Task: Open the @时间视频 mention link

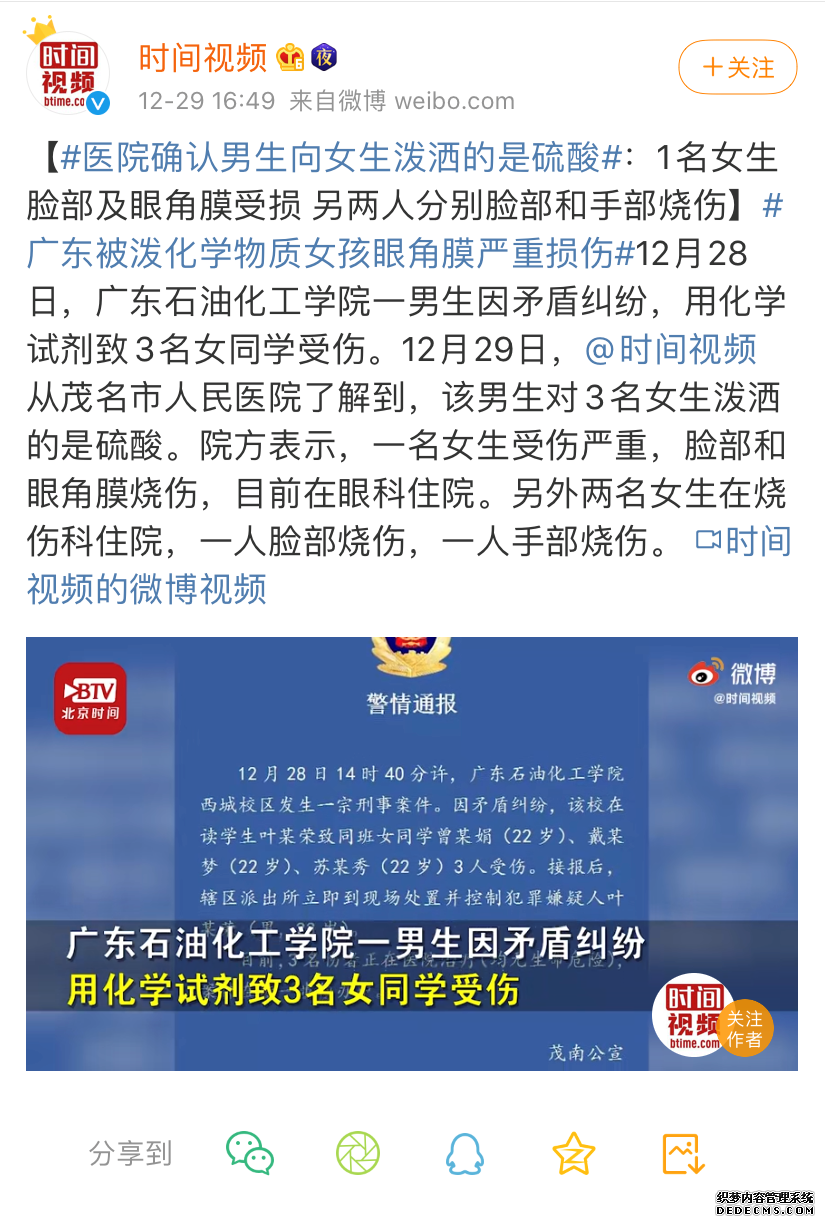Action: click(x=670, y=350)
